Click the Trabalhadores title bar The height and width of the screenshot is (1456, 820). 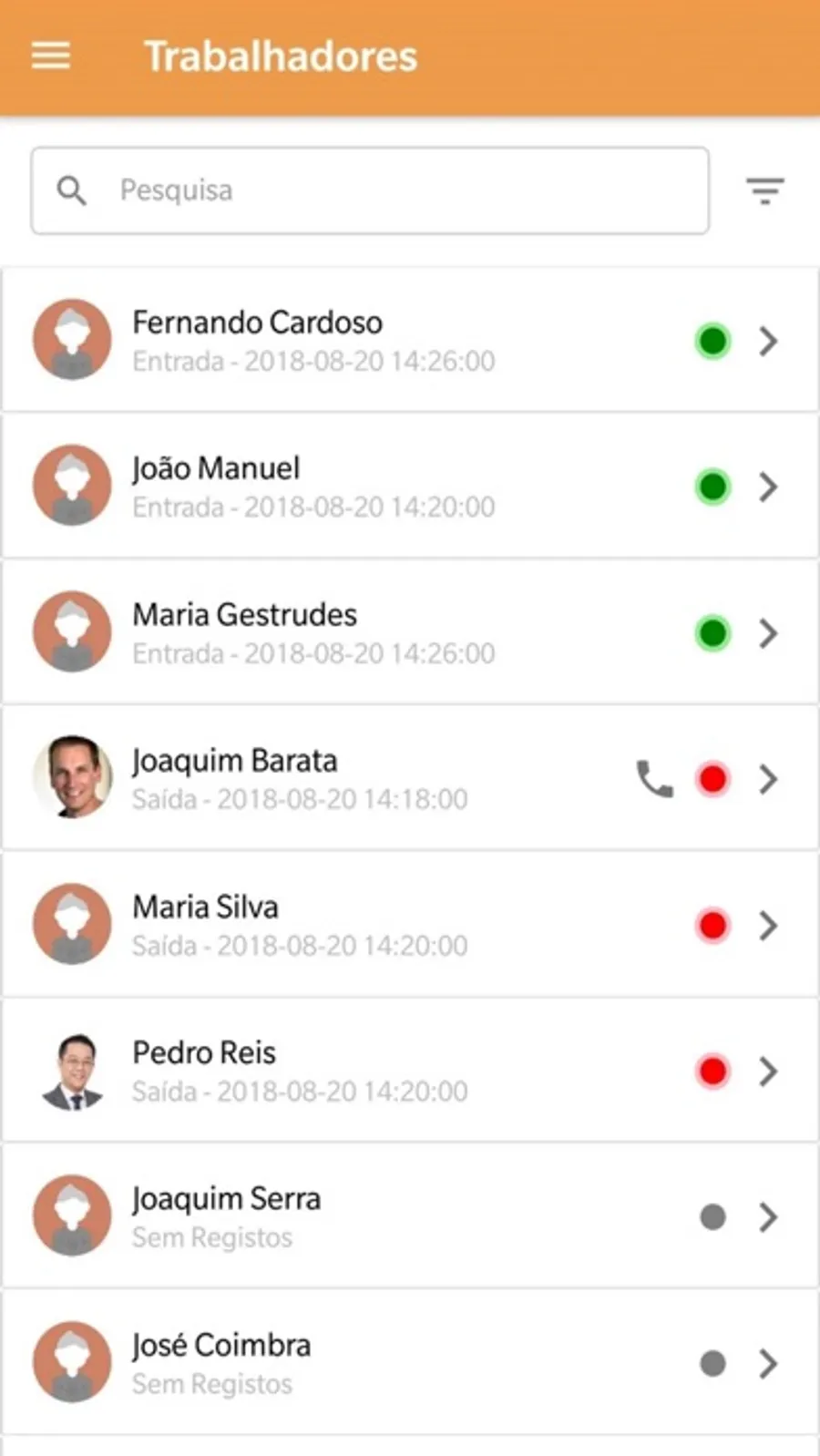point(280,55)
